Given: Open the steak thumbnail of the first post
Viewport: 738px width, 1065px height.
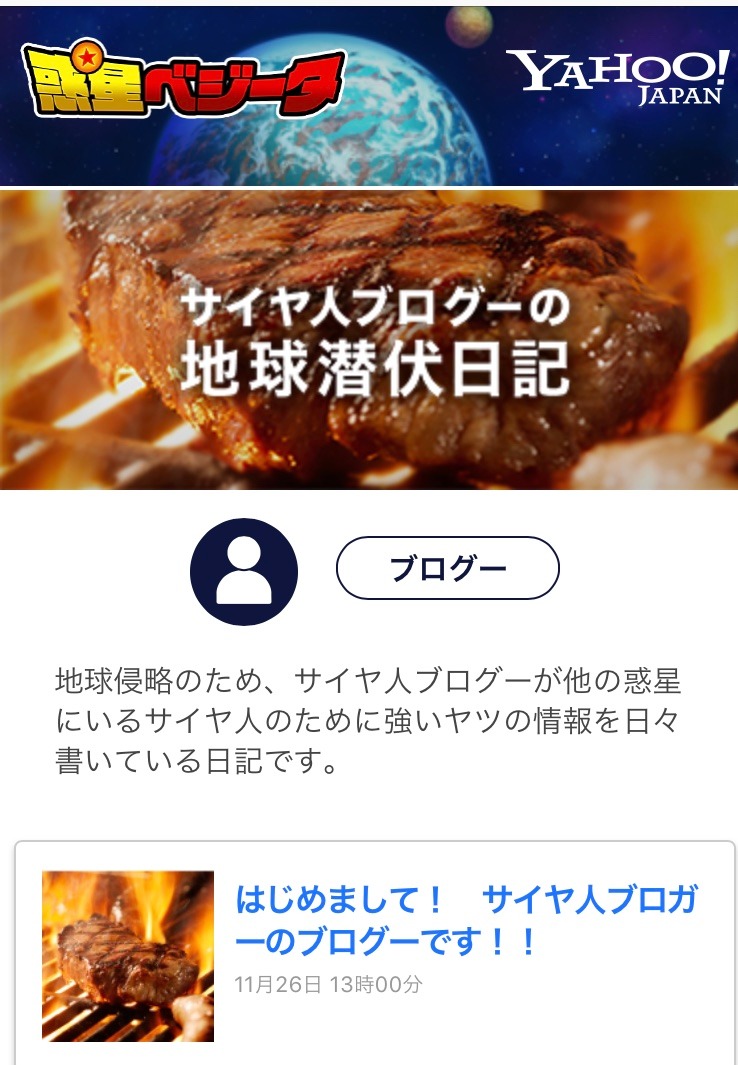Looking at the screenshot, I should coord(128,956).
